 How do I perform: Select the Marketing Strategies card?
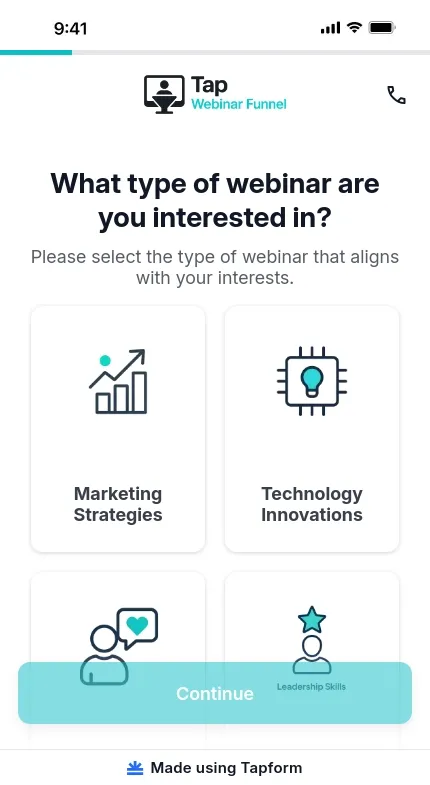118,429
